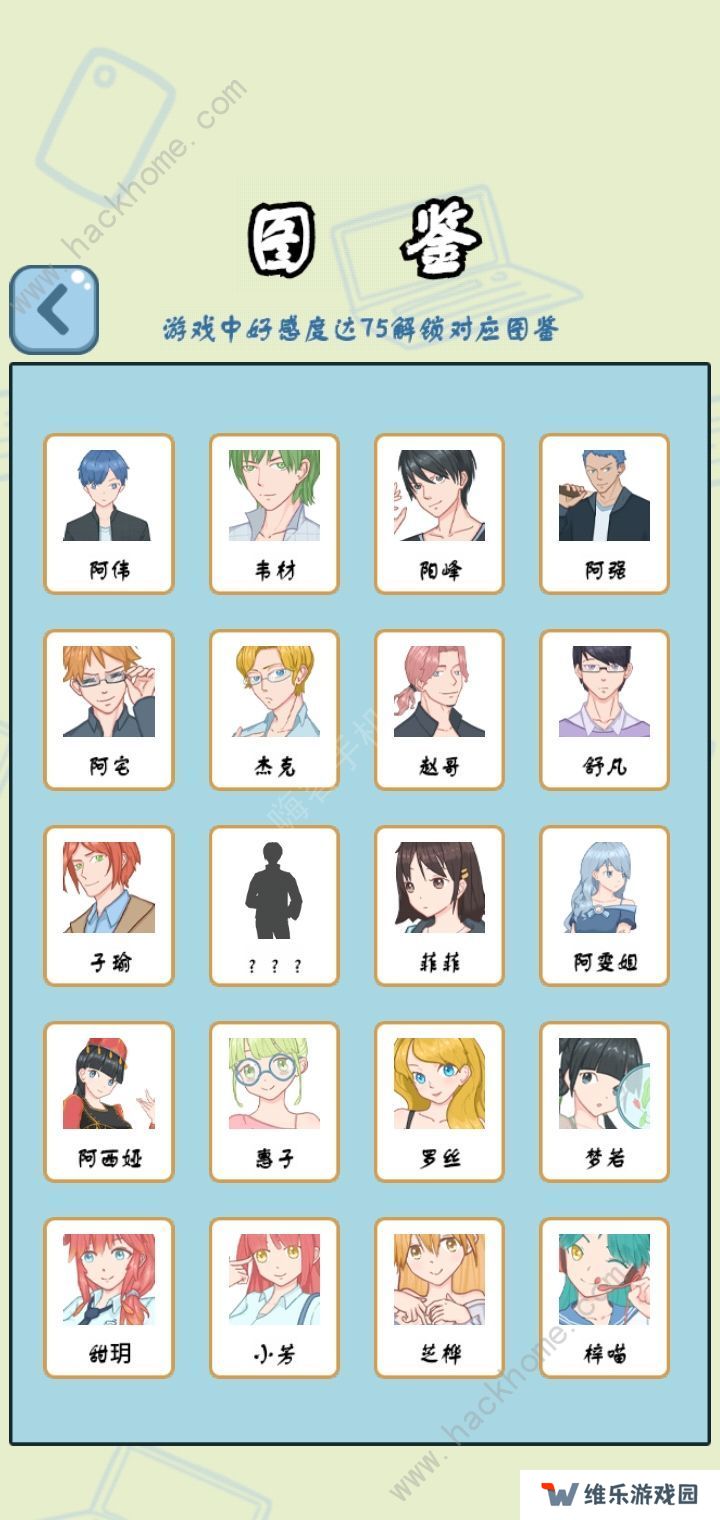
Task: Open 赵哥's character card
Action: click(439, 710)
